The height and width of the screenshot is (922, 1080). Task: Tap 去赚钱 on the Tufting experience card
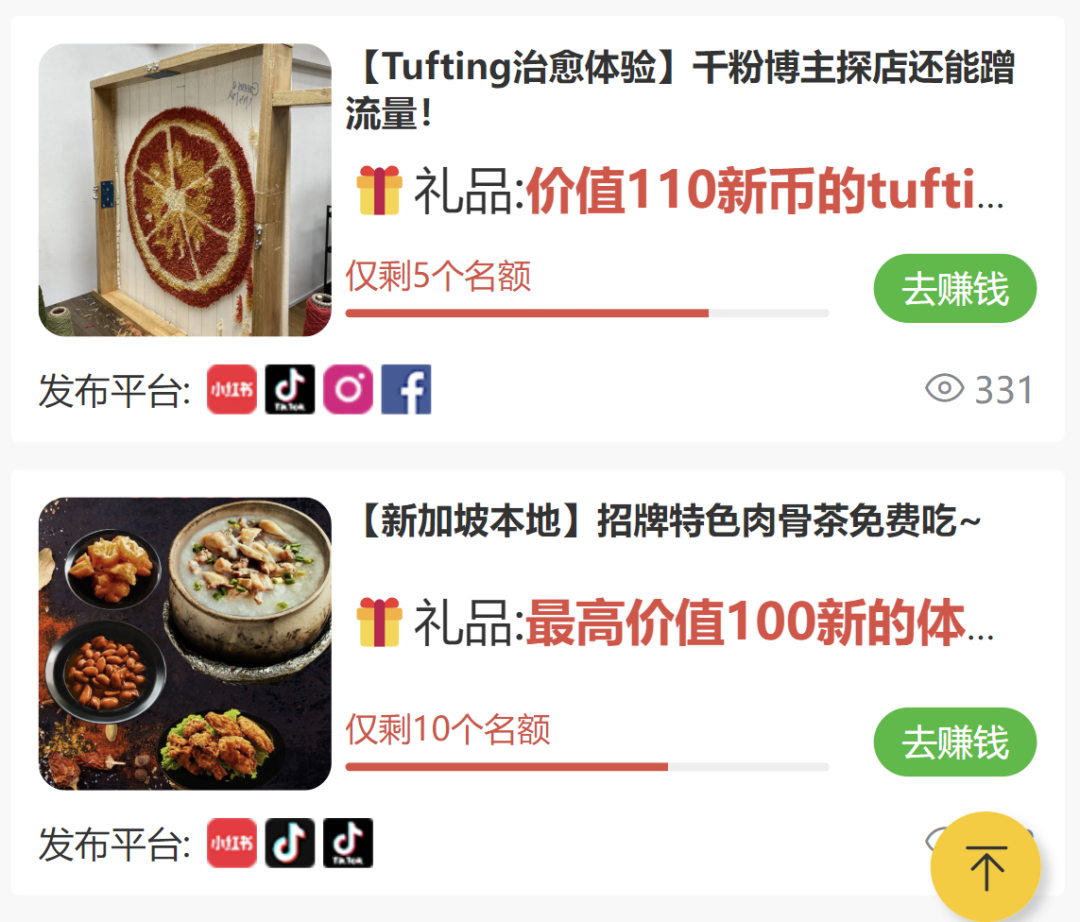pos(955,289)
